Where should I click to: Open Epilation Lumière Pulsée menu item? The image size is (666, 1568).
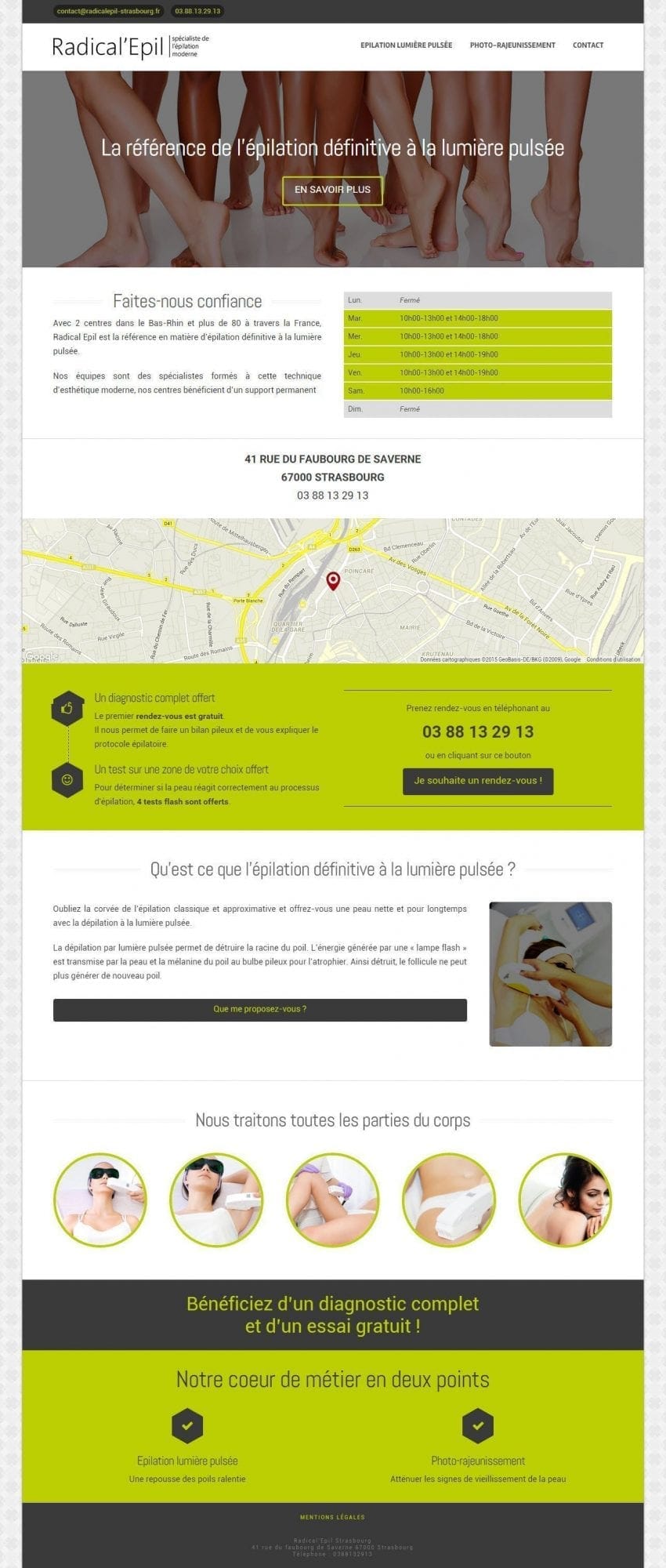[406, 45]
